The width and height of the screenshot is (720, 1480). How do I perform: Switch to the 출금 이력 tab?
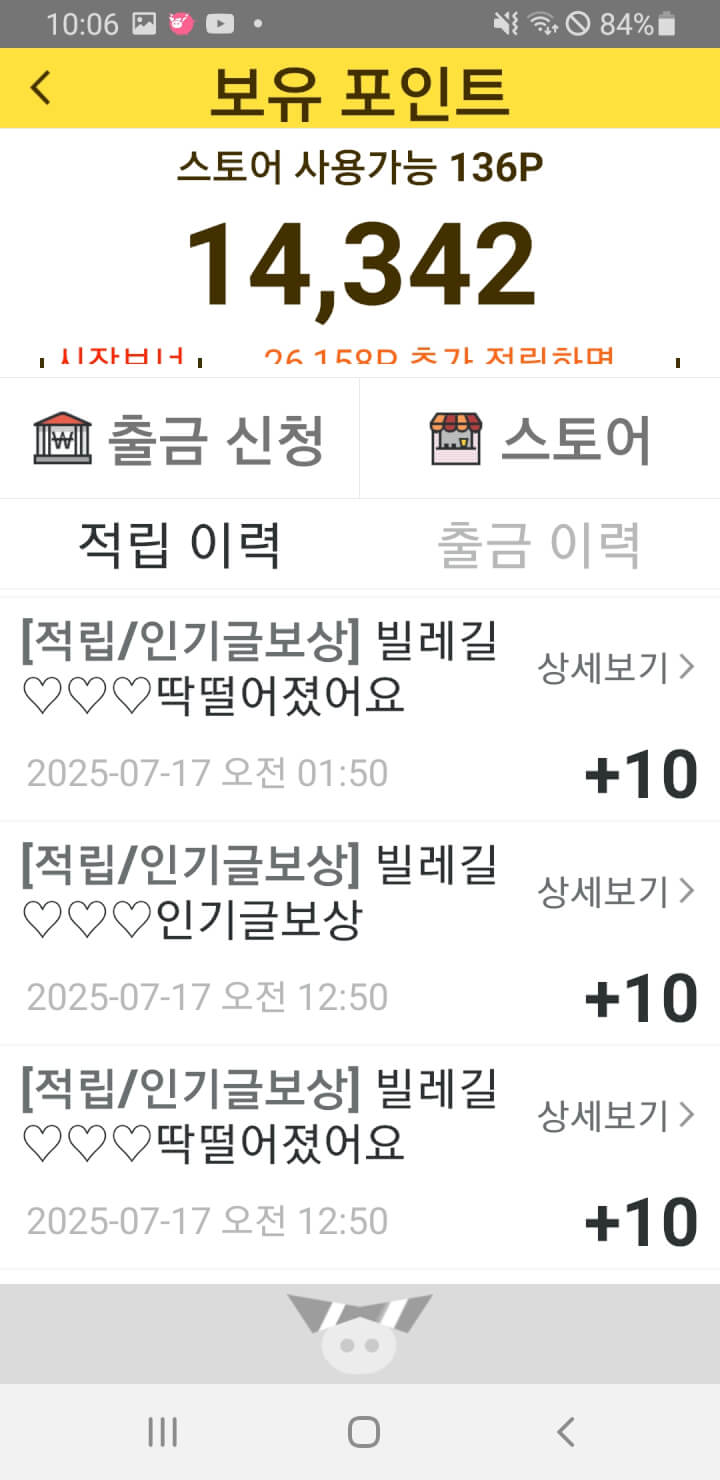(x=539, y=545)
